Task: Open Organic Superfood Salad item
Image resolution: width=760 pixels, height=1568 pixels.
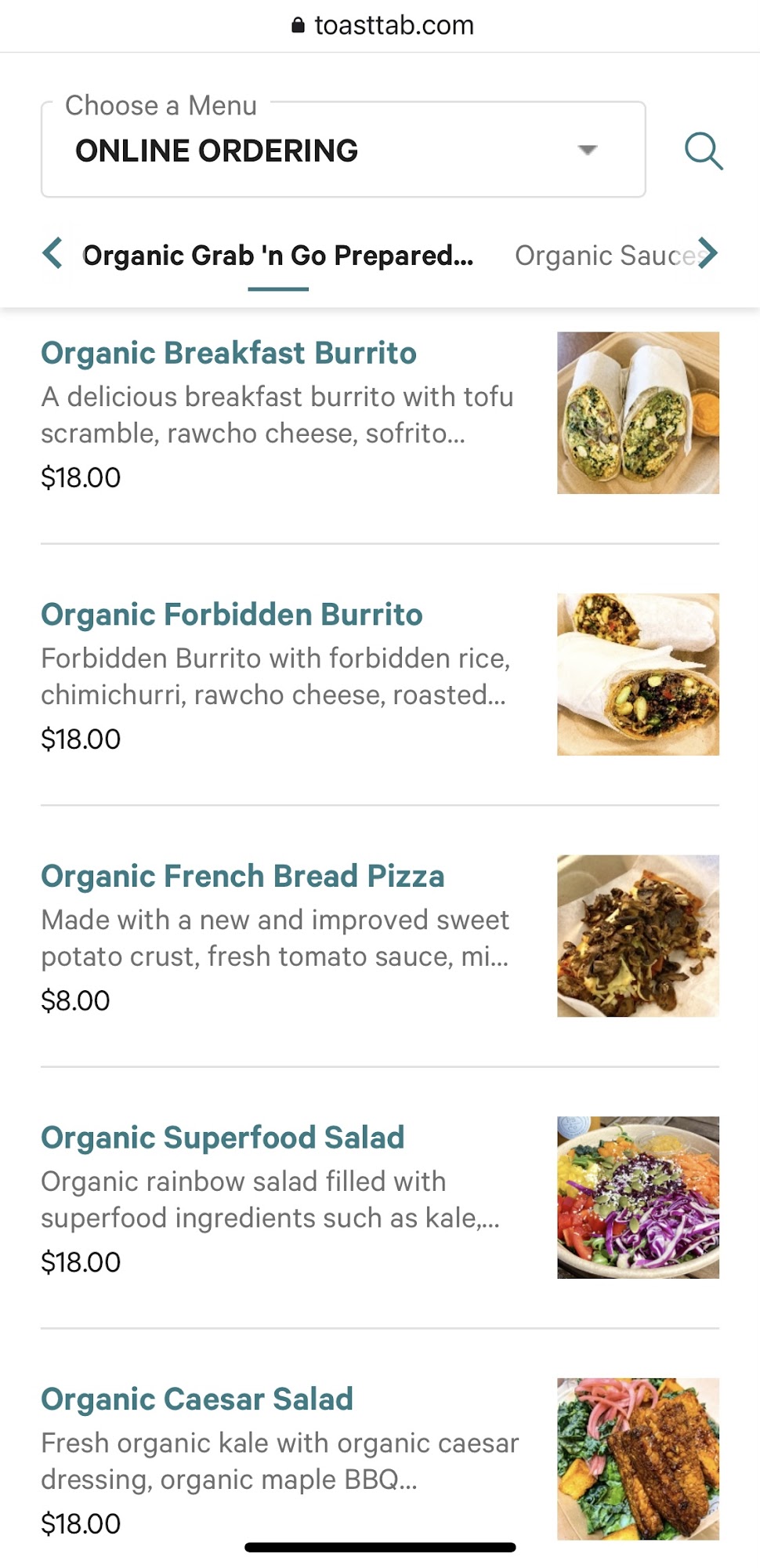Action: 223,1138
